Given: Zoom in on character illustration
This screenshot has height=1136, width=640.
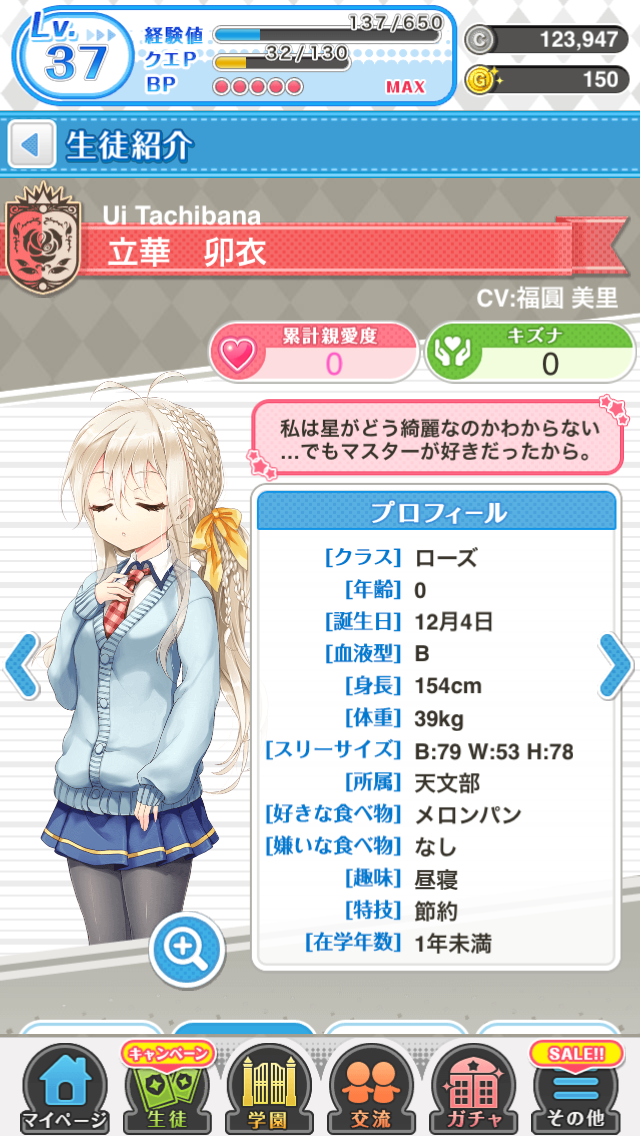Looking at the screenshot, I should (186, 948).
